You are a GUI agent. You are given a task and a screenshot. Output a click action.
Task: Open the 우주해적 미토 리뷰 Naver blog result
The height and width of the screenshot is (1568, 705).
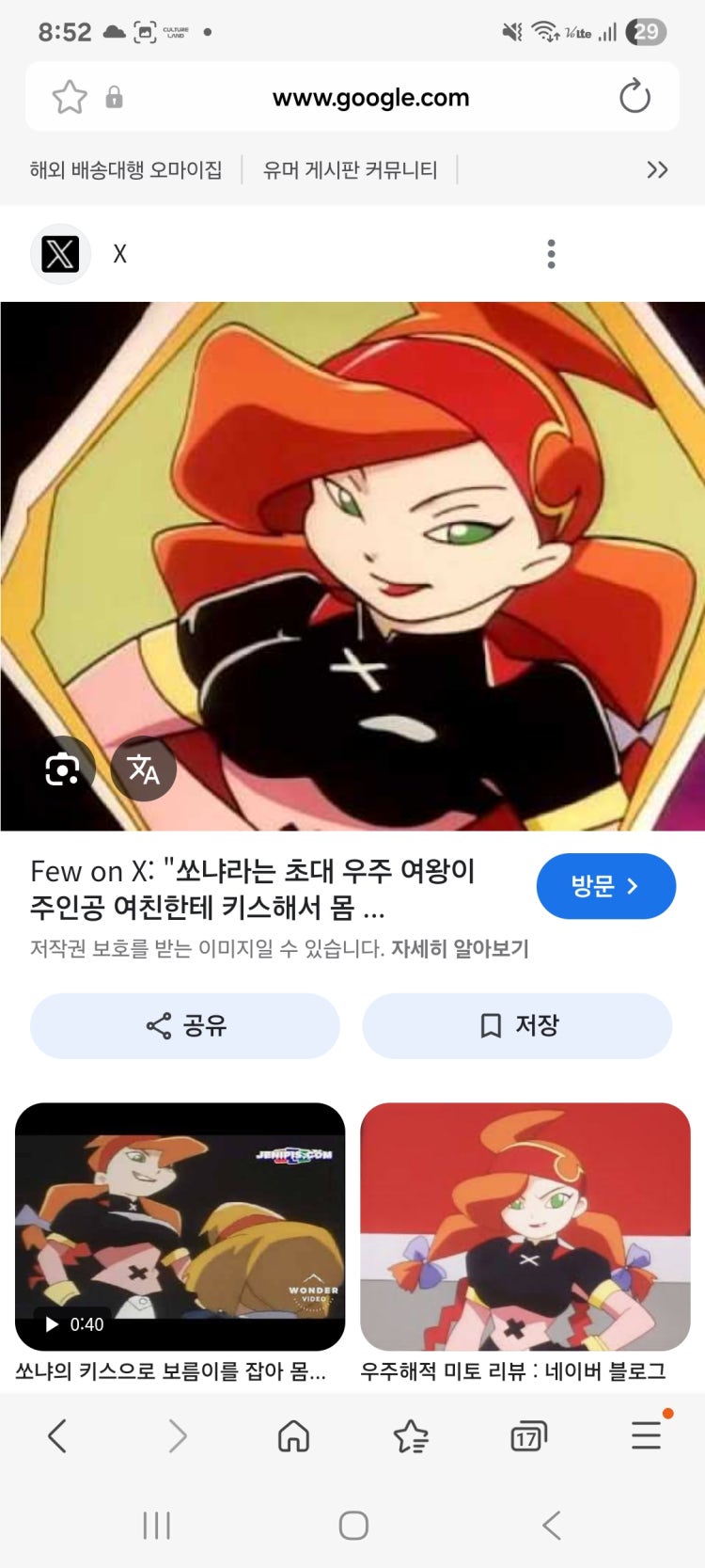click(525, 1226)
